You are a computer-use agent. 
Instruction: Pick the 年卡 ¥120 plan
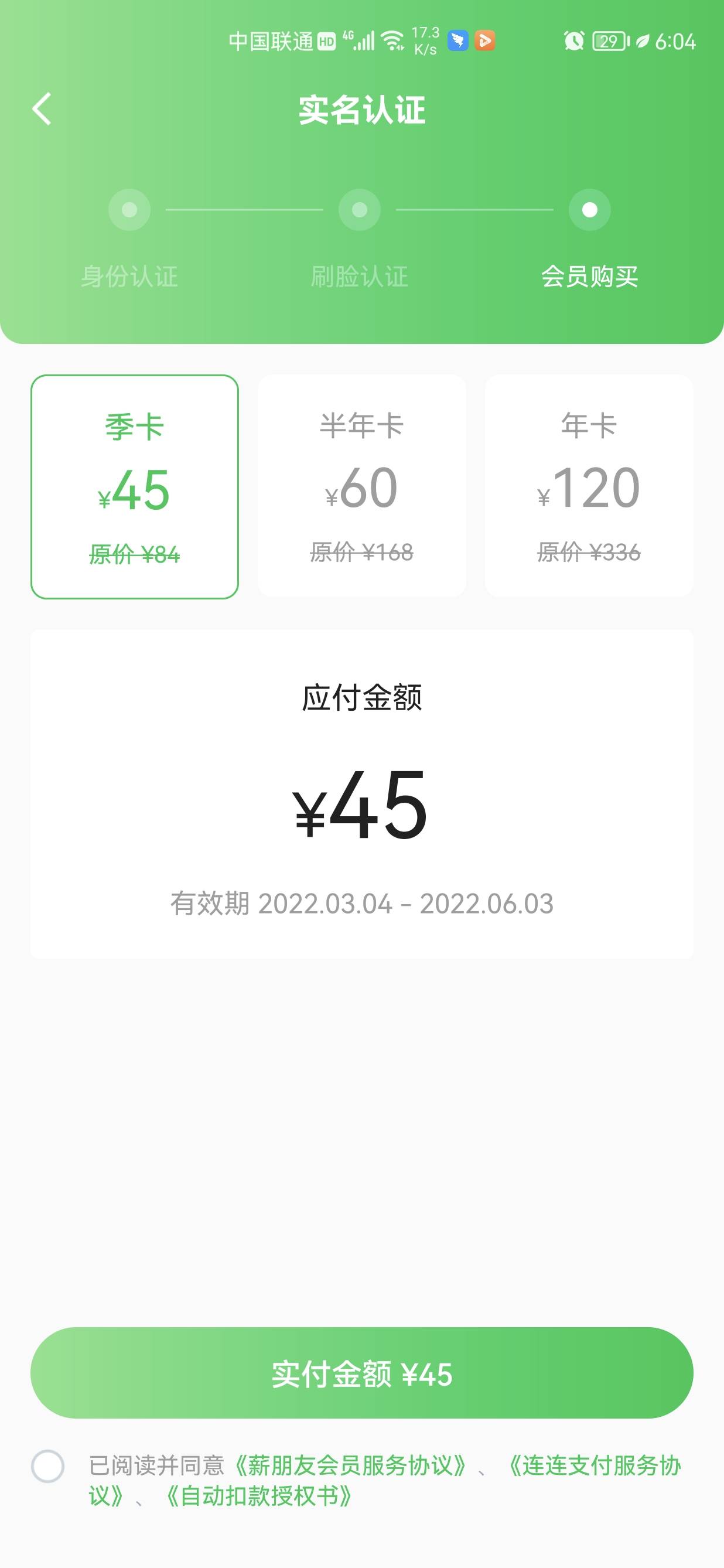[x=589, y=486]
